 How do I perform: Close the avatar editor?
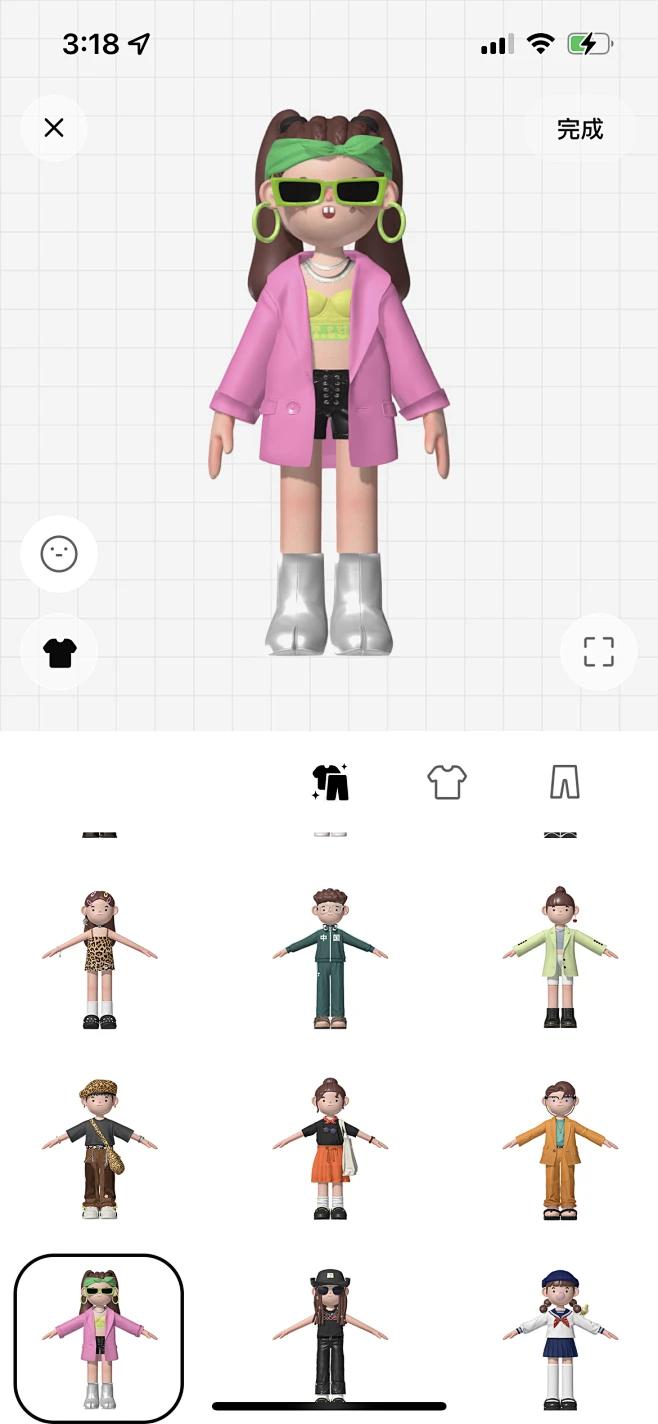tap(54, 128)
